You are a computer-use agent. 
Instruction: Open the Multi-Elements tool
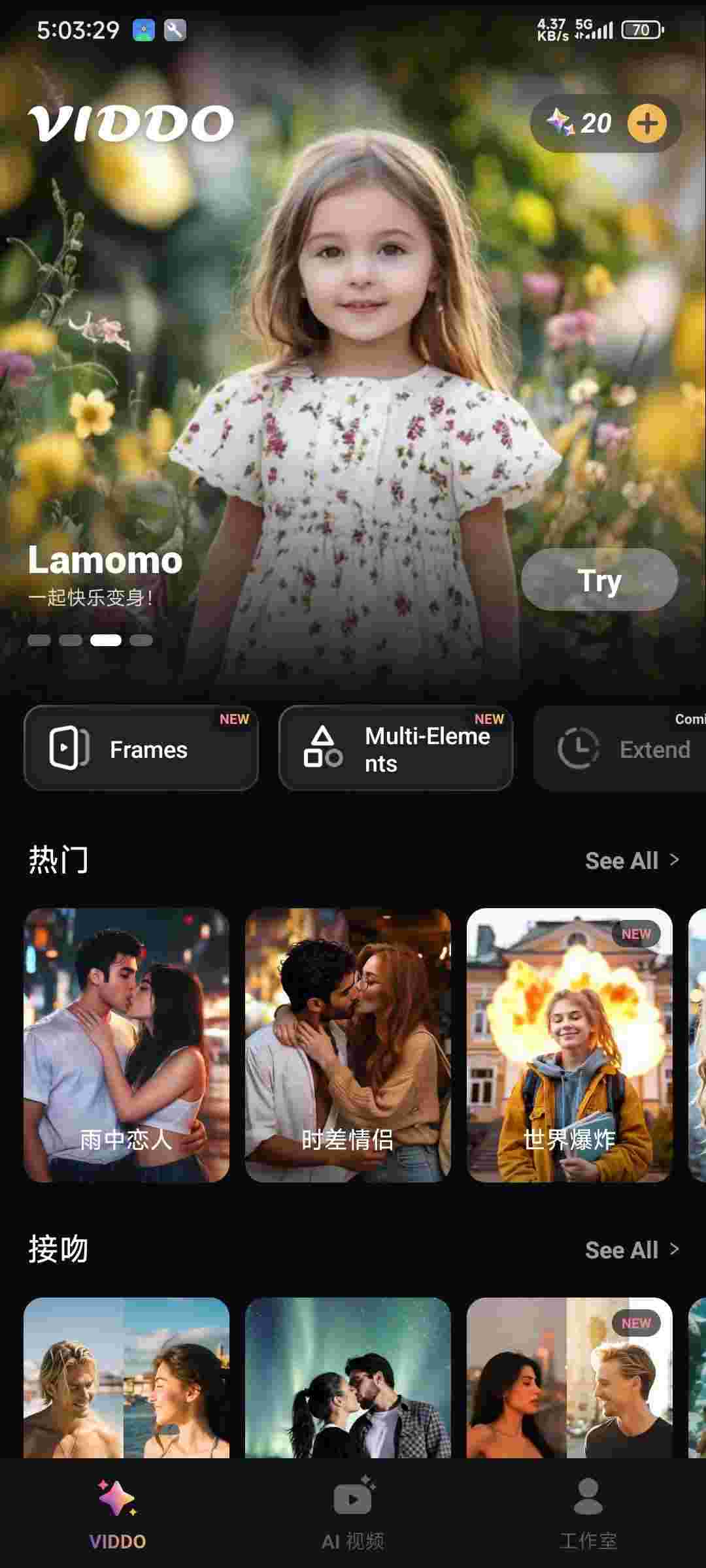[395, 749]
